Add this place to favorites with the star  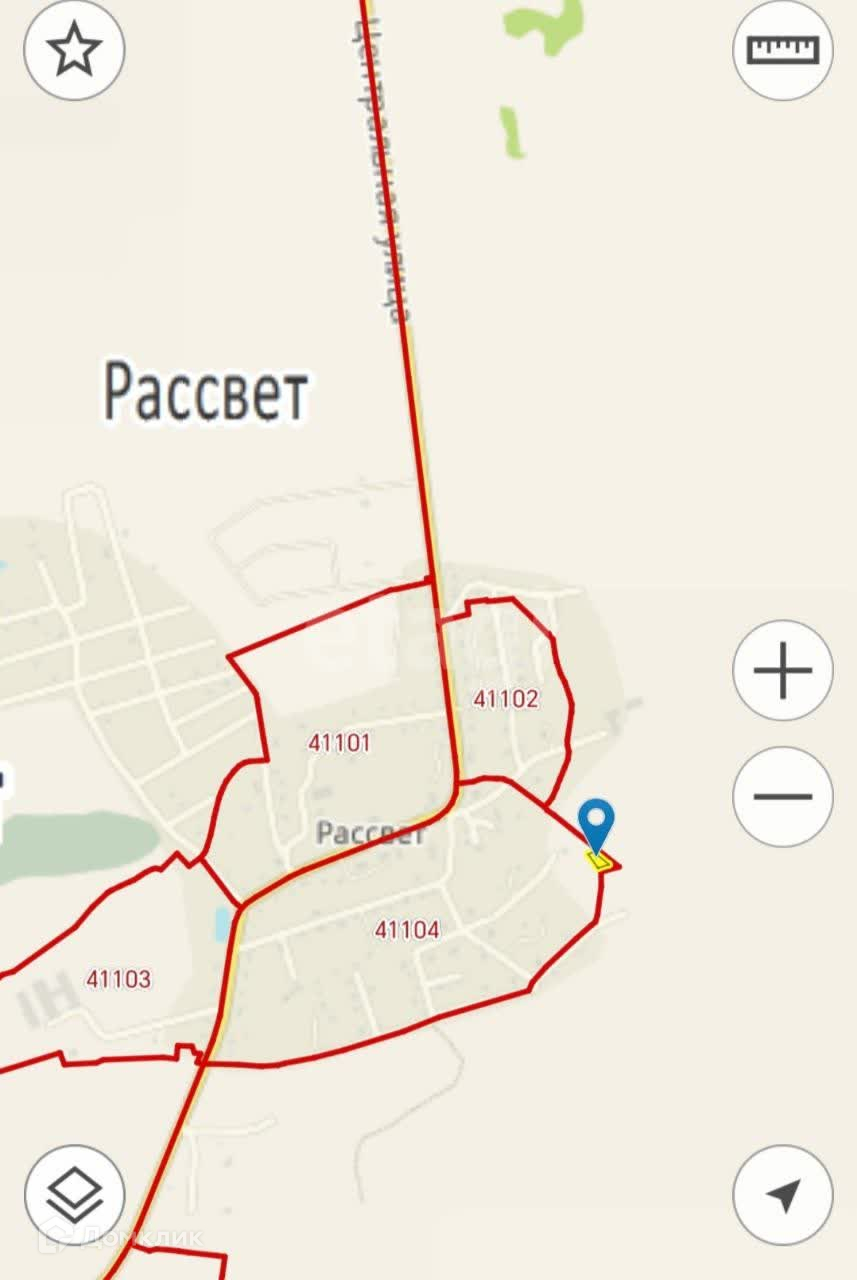point(74,50)
